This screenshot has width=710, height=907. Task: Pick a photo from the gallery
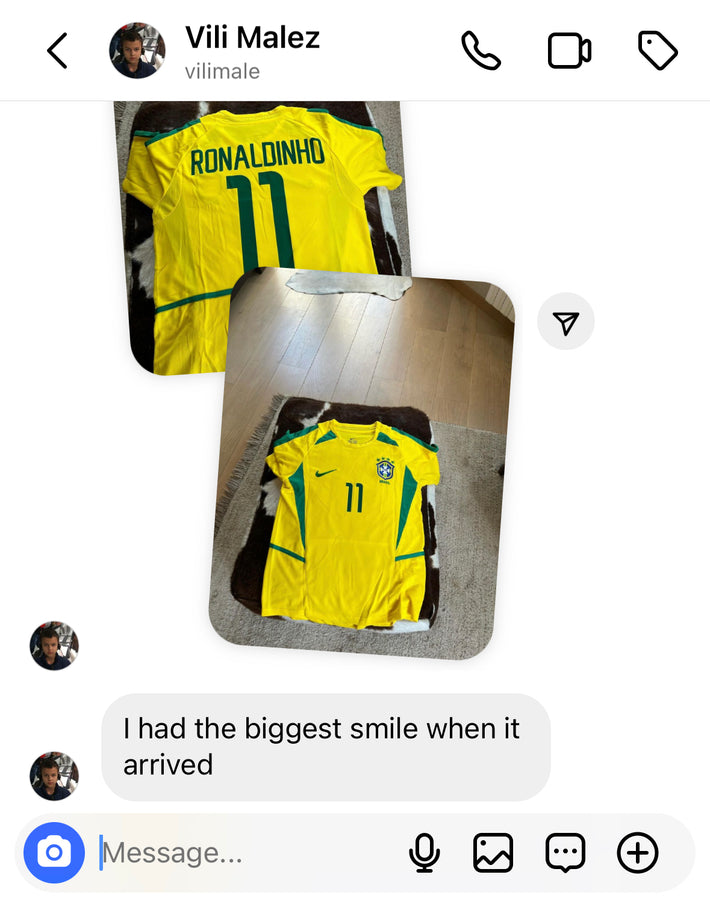[x=493, y=853]
